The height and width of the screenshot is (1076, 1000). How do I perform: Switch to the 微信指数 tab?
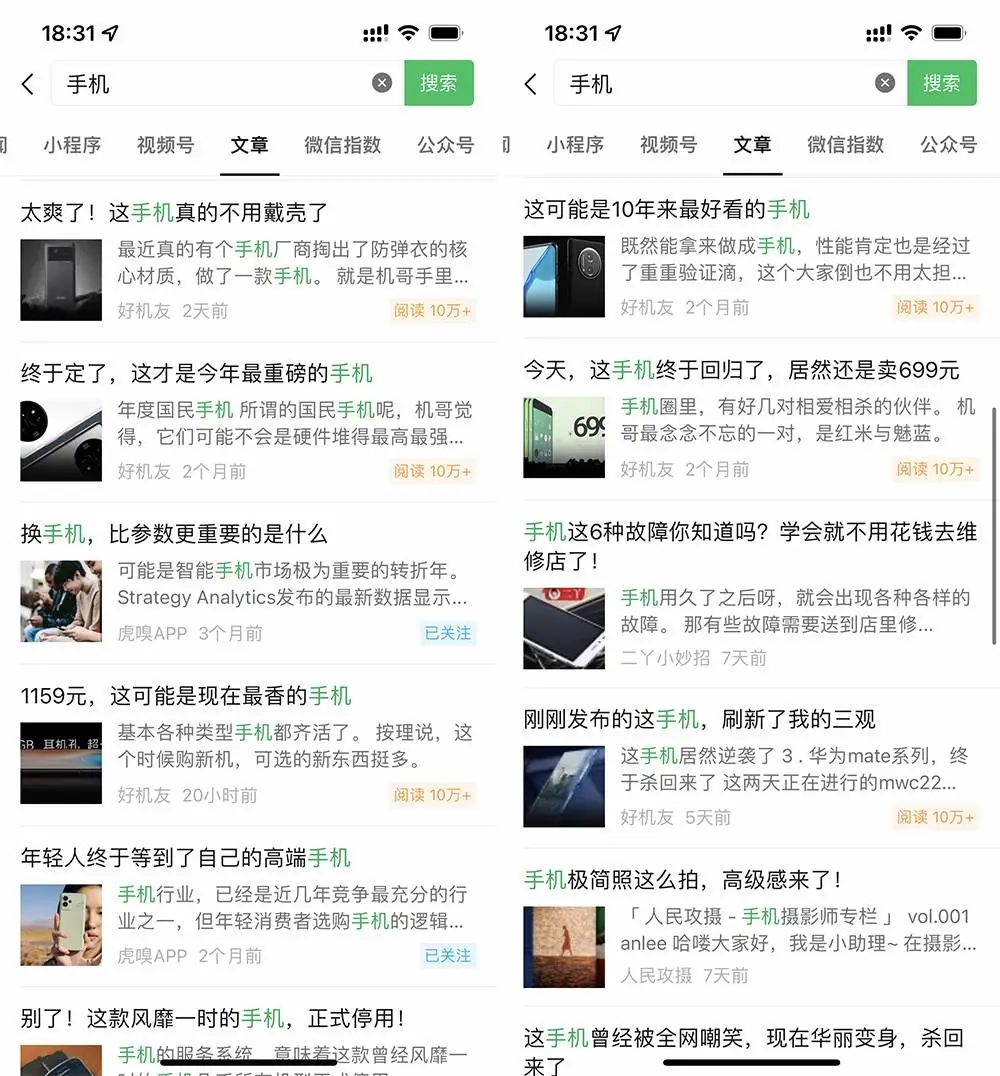coord(343,145)
